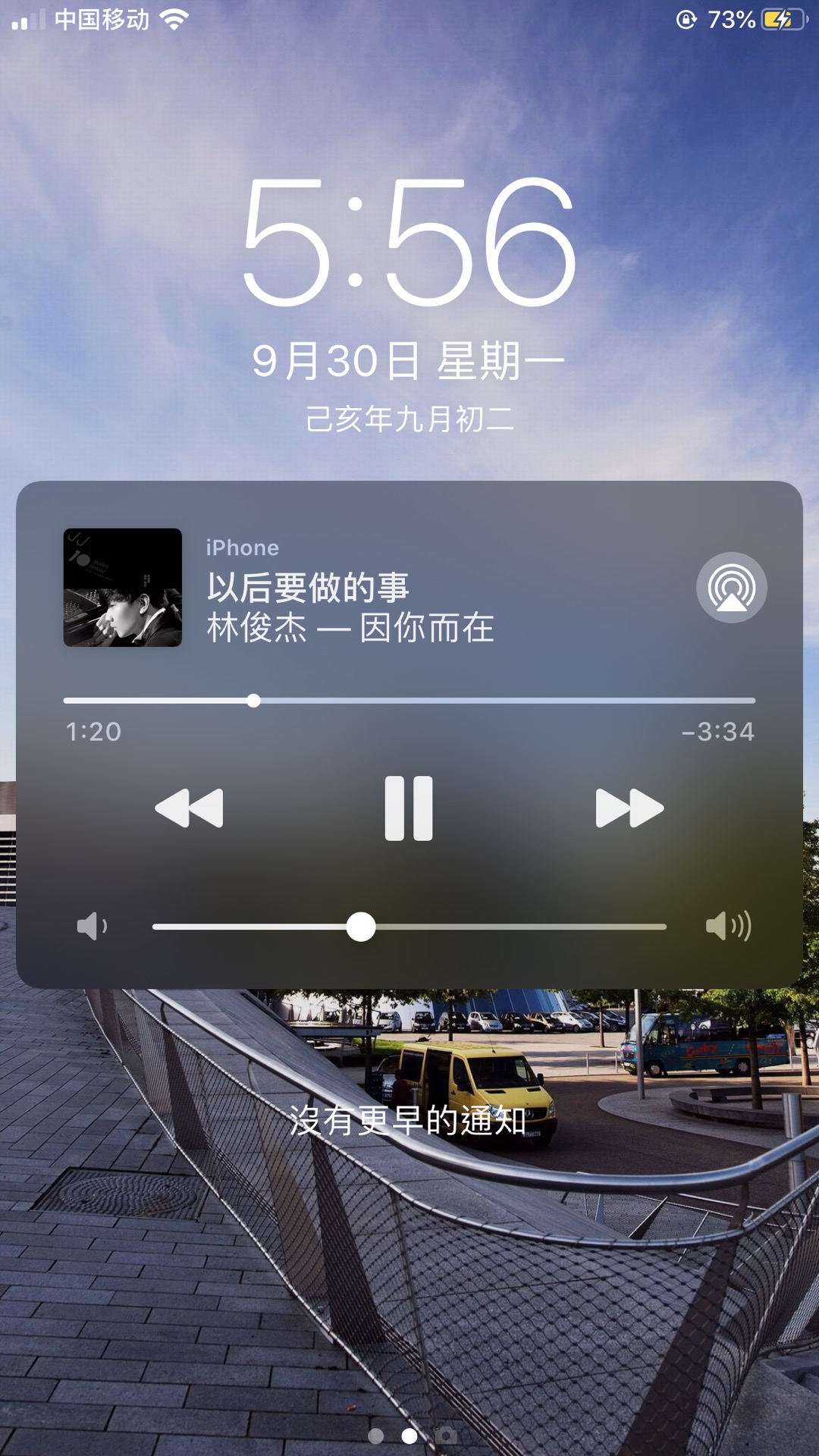Tap the high volume speaker icon
Screen dimensions: 819x1456
[x=728, y=927]
